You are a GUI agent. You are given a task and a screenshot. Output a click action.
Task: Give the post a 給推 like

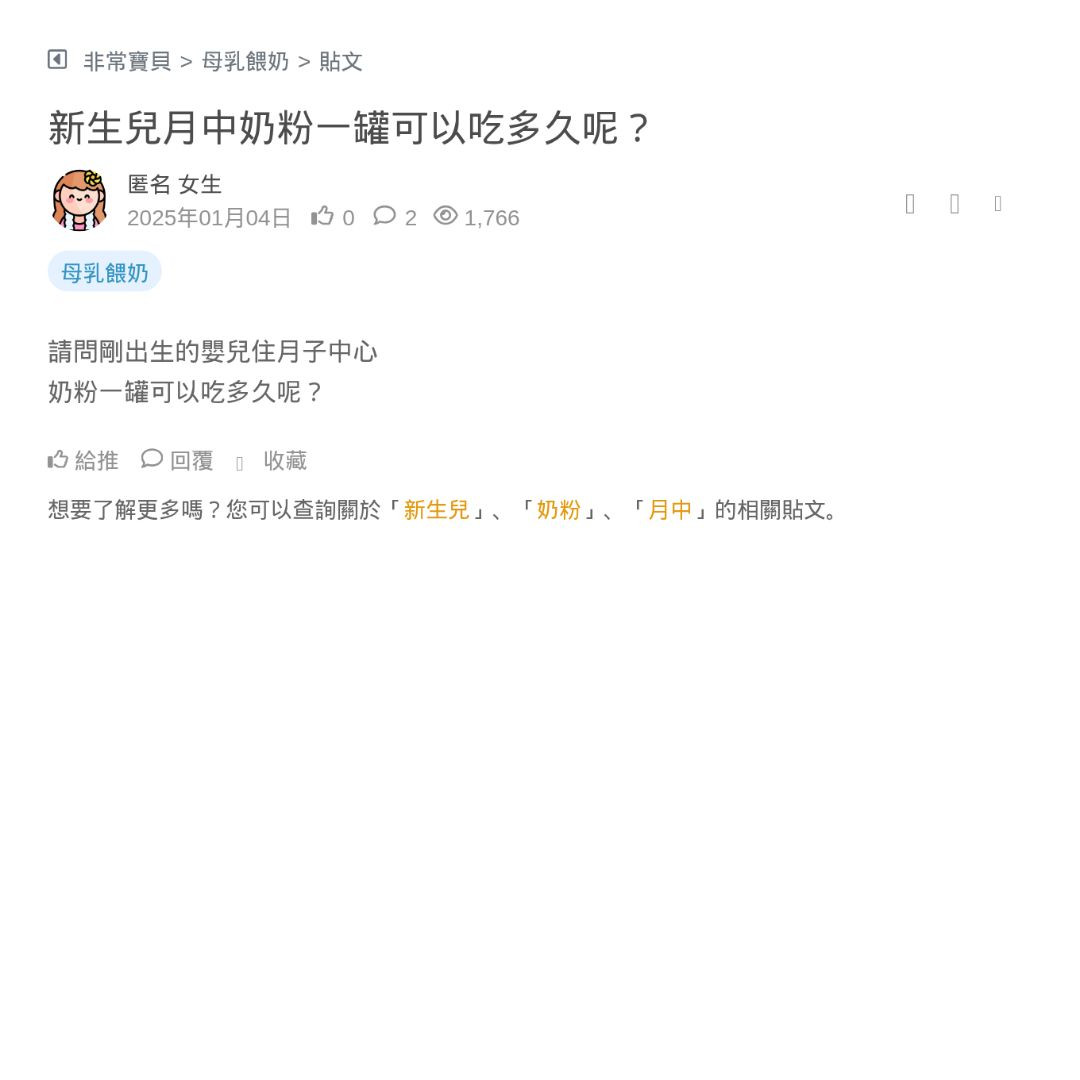(x=84, y=460)
